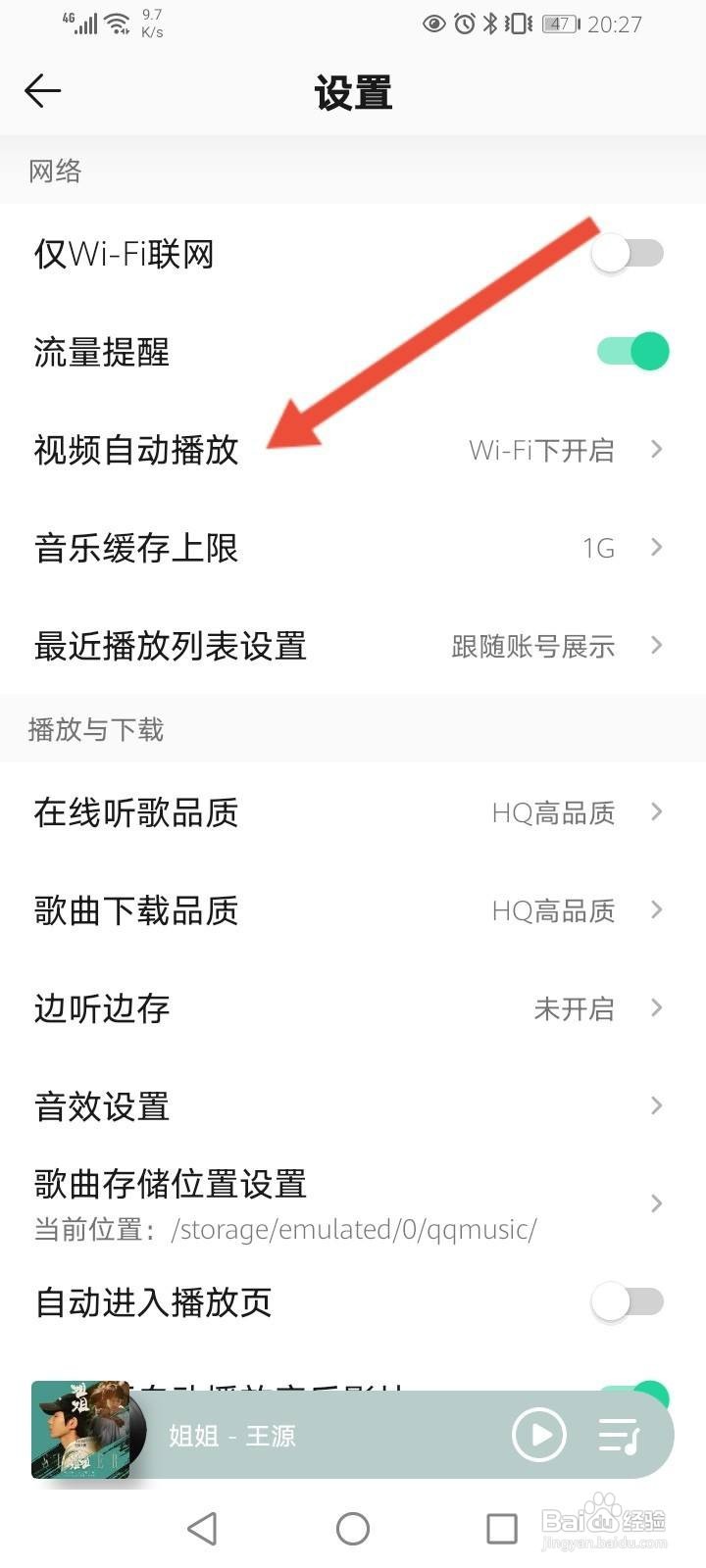This screenshot has height=1568, width=706.
Task: Open the 音乐缓存上限 setting
Action: point(353,548)
